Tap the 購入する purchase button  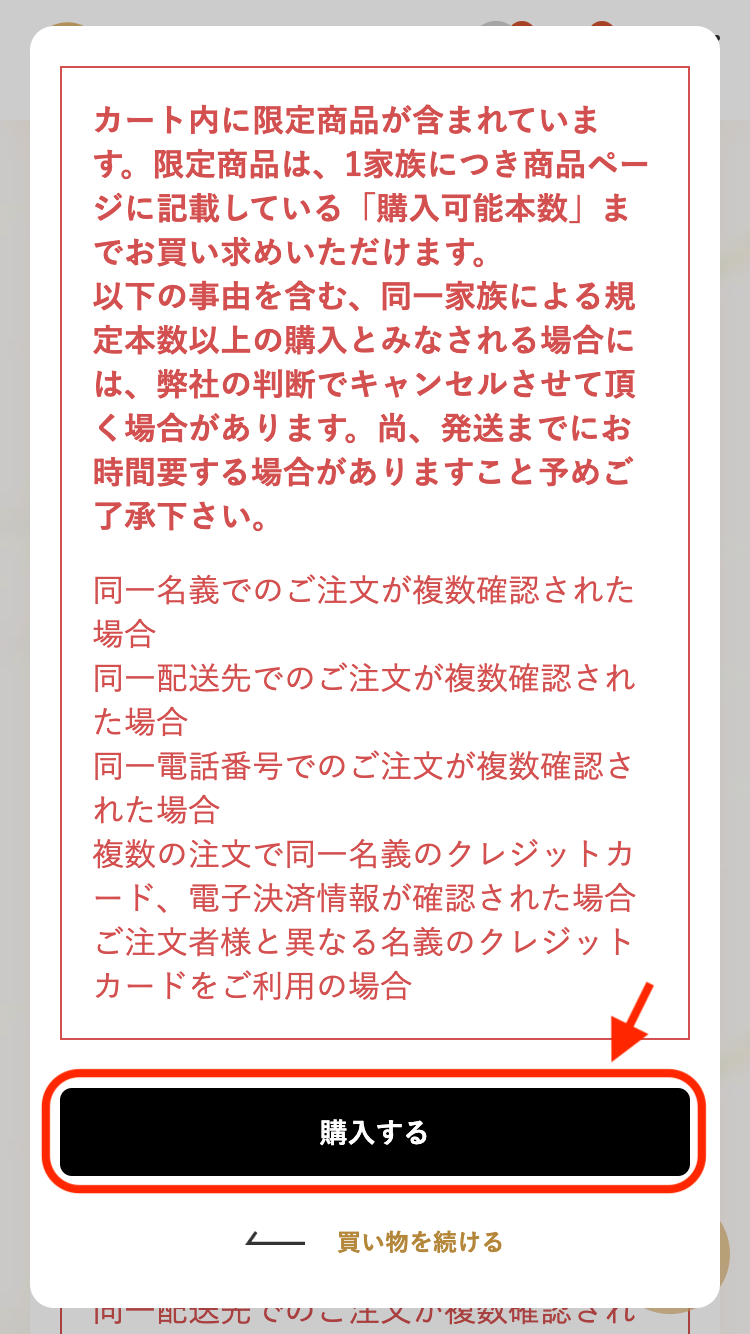(x=375, y=1132)
